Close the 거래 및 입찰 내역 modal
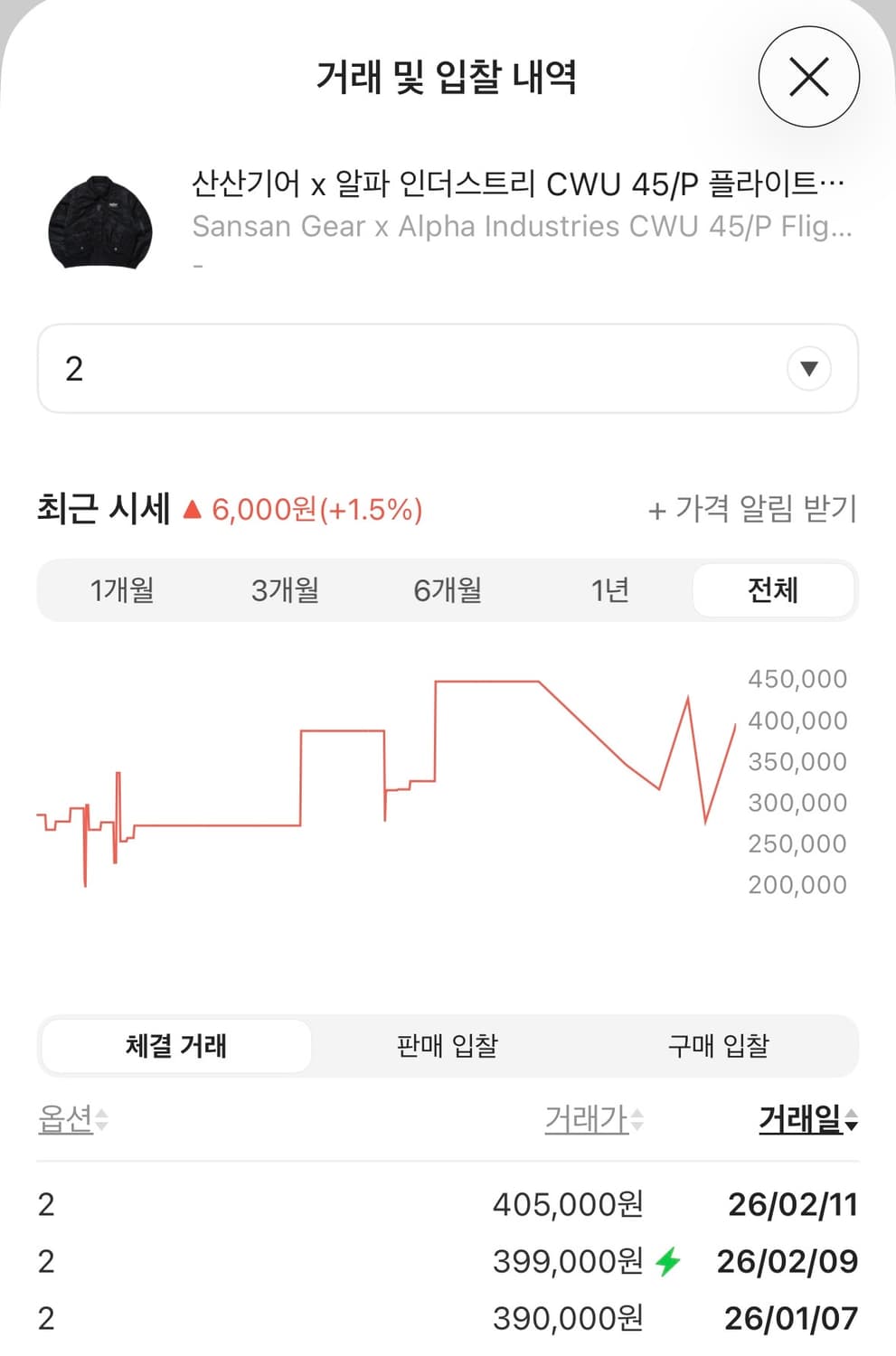This screenshot has width=896, height=1356. pos(809,78)
